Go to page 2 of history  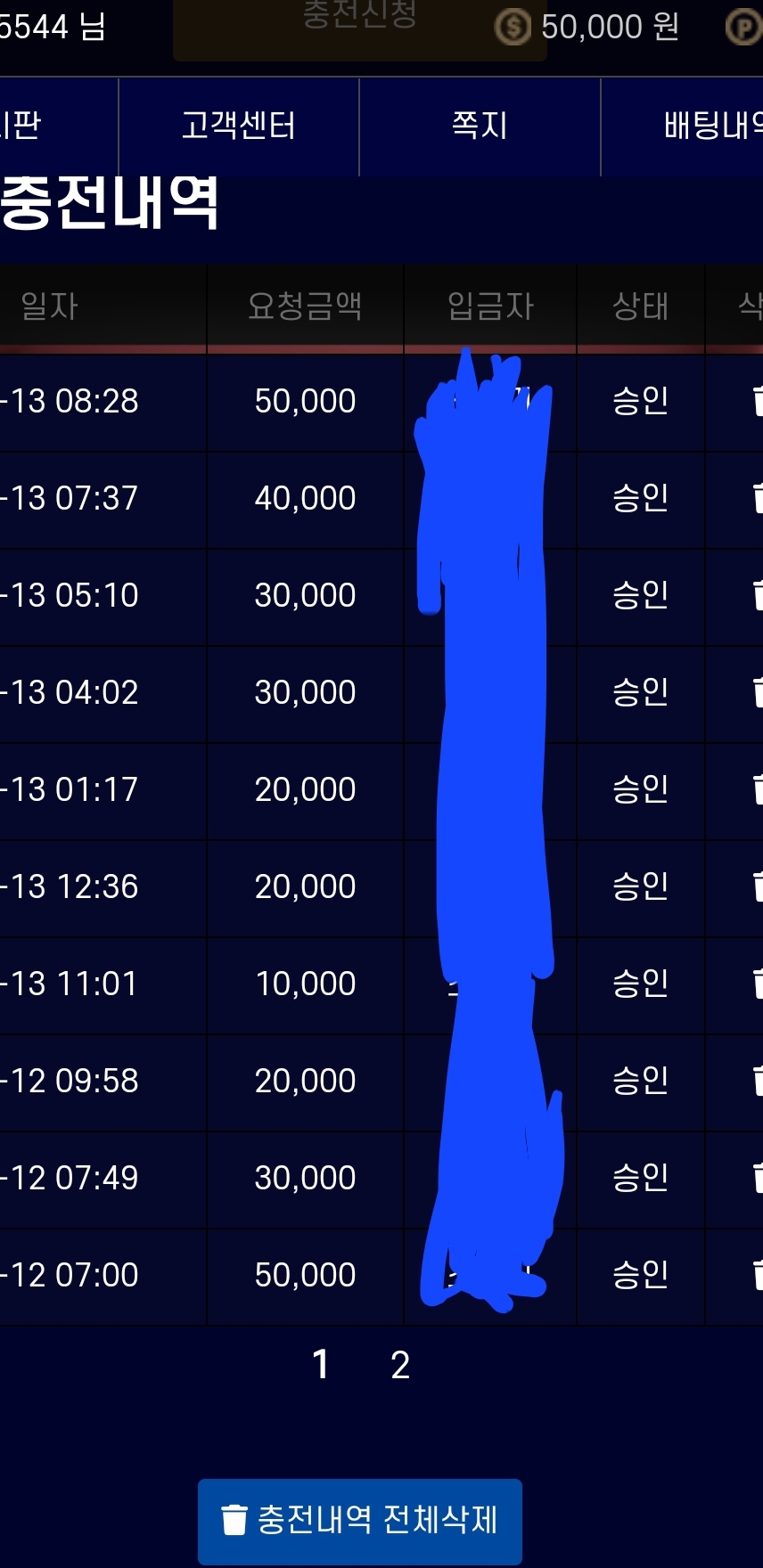400,1365
